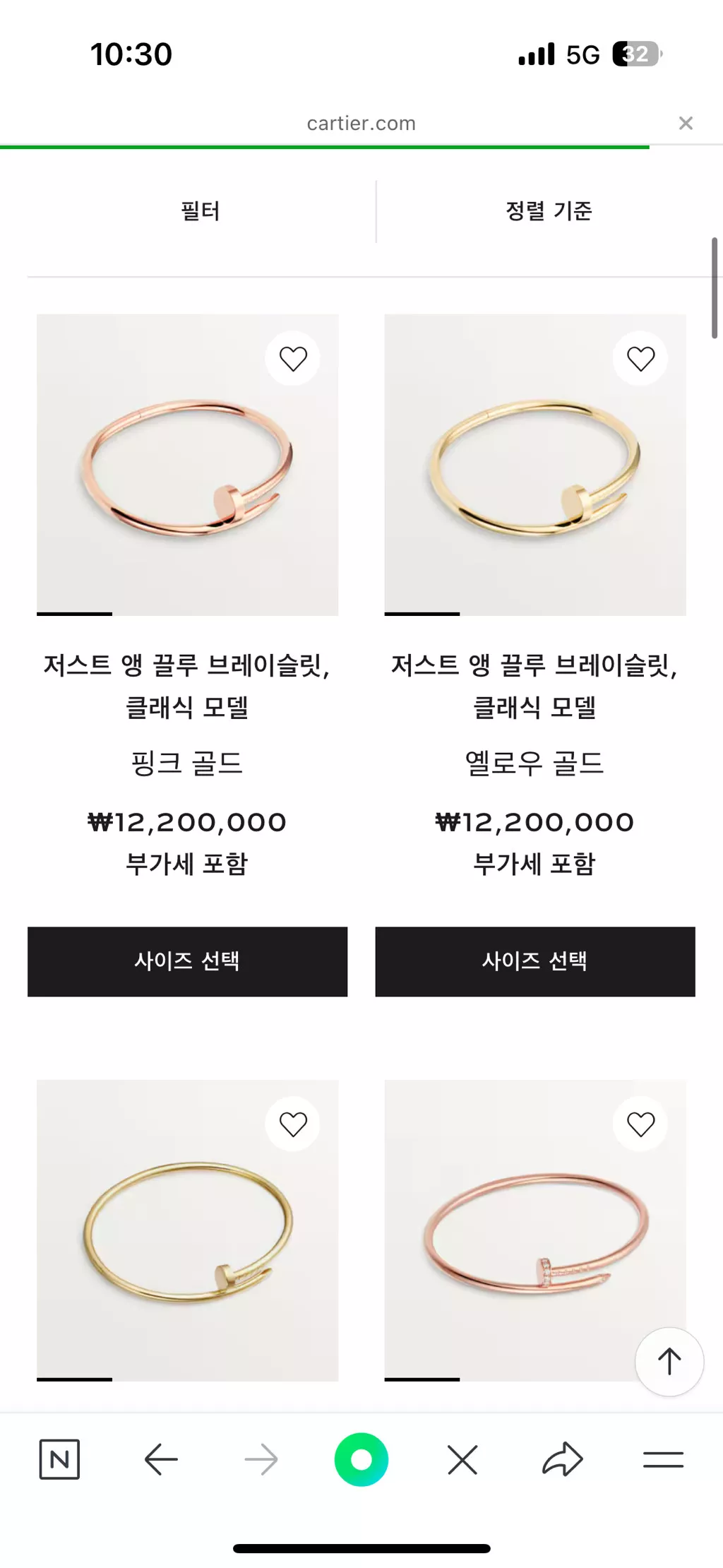Jump back to the top with the arrow button
Viewport: 723px width, 1568px height.
[x=669, y=1361]
